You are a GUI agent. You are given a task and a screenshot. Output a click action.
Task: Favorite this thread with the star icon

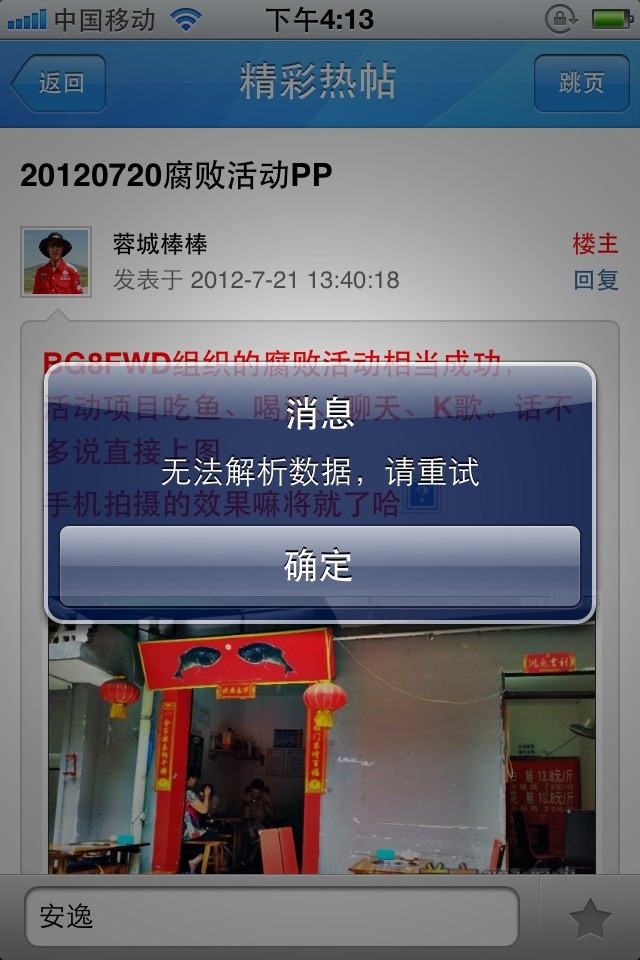[590, 917]
